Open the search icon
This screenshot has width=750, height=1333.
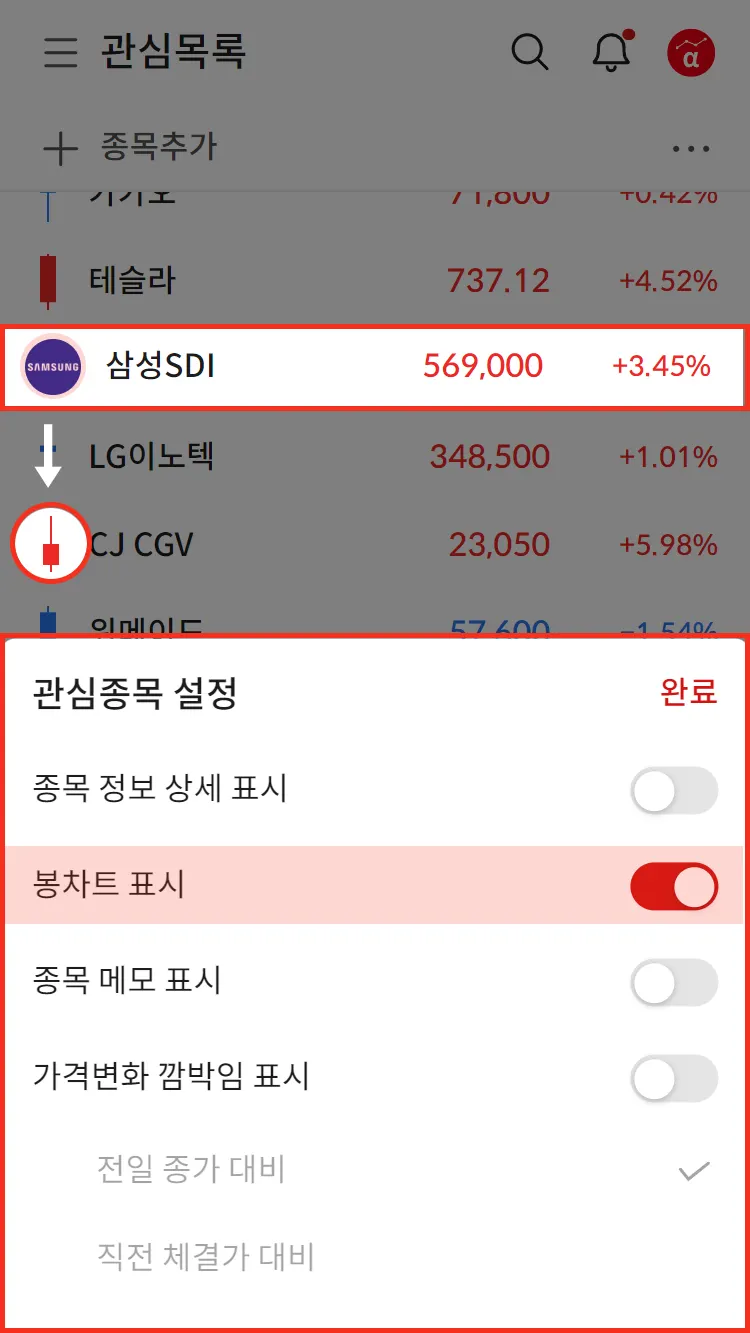(530, 52)
